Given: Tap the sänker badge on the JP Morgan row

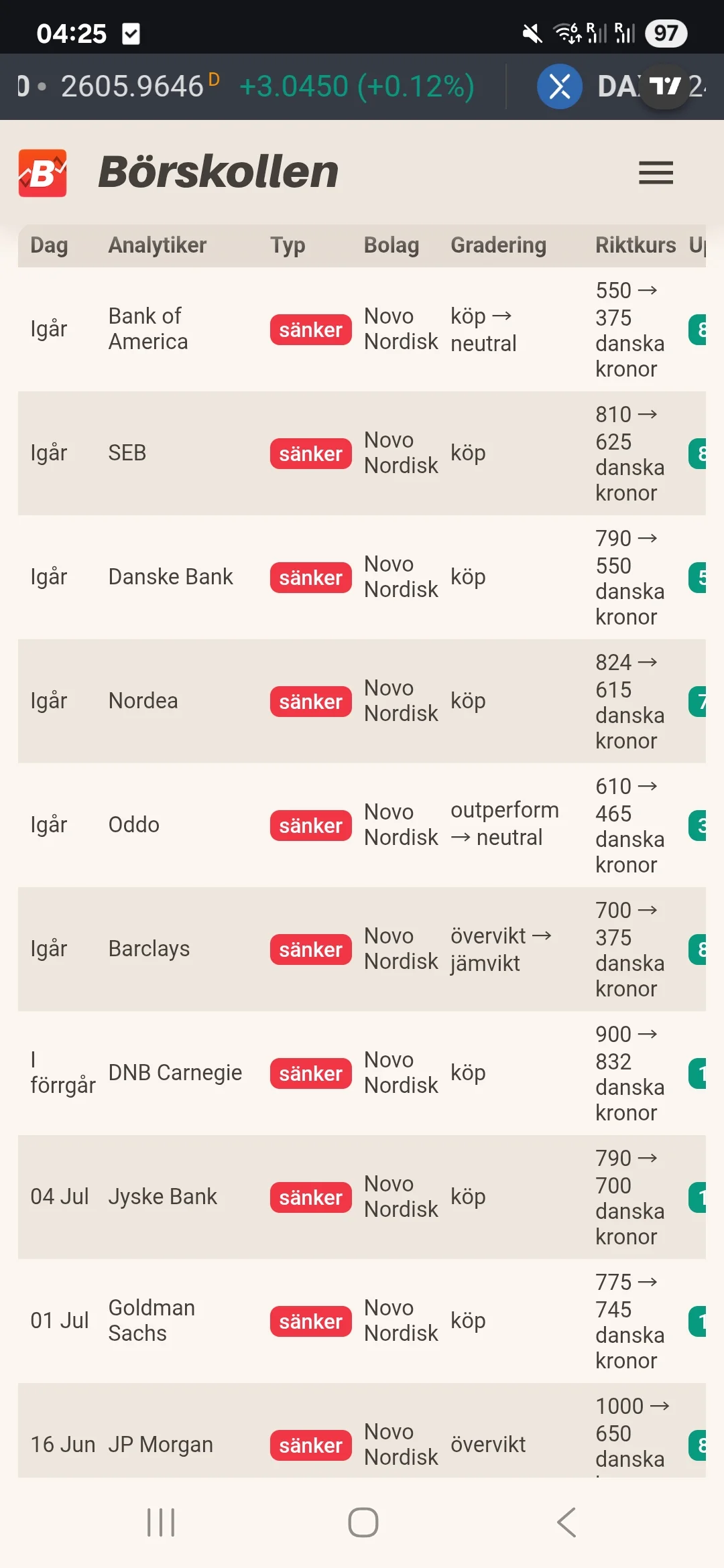Looking at the screenshot, I should tap(310, 1445).
